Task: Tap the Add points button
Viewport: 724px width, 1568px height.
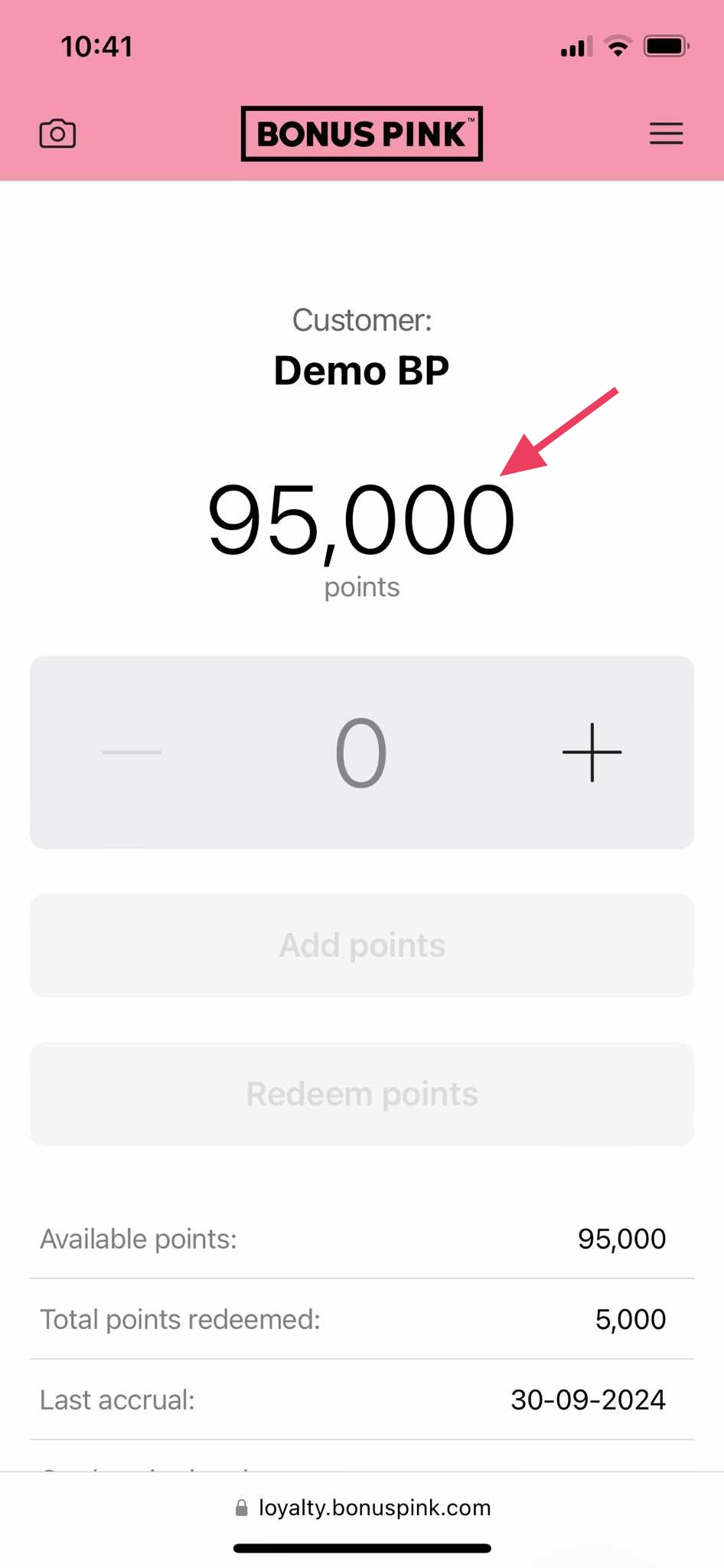Action: (x=362, y=945)
